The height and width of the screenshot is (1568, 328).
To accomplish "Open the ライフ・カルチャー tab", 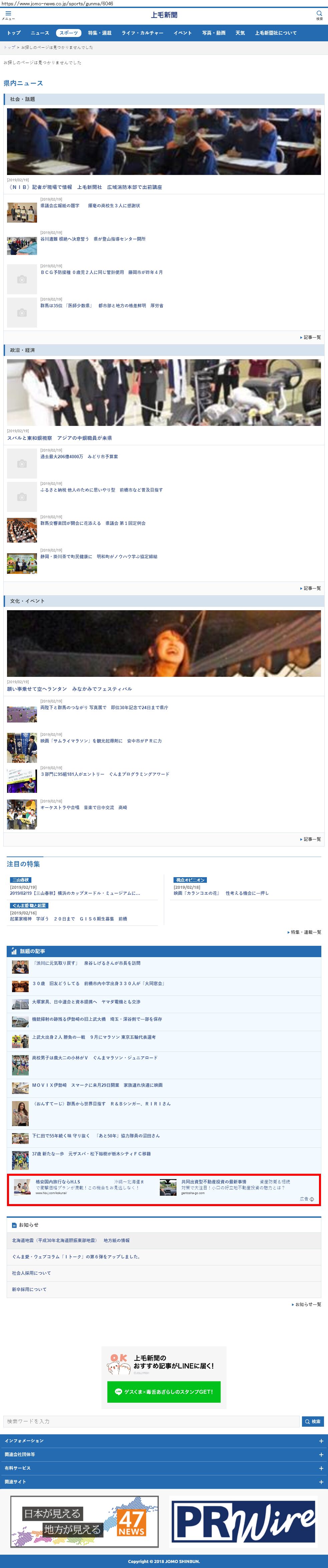I will [142, 33].
